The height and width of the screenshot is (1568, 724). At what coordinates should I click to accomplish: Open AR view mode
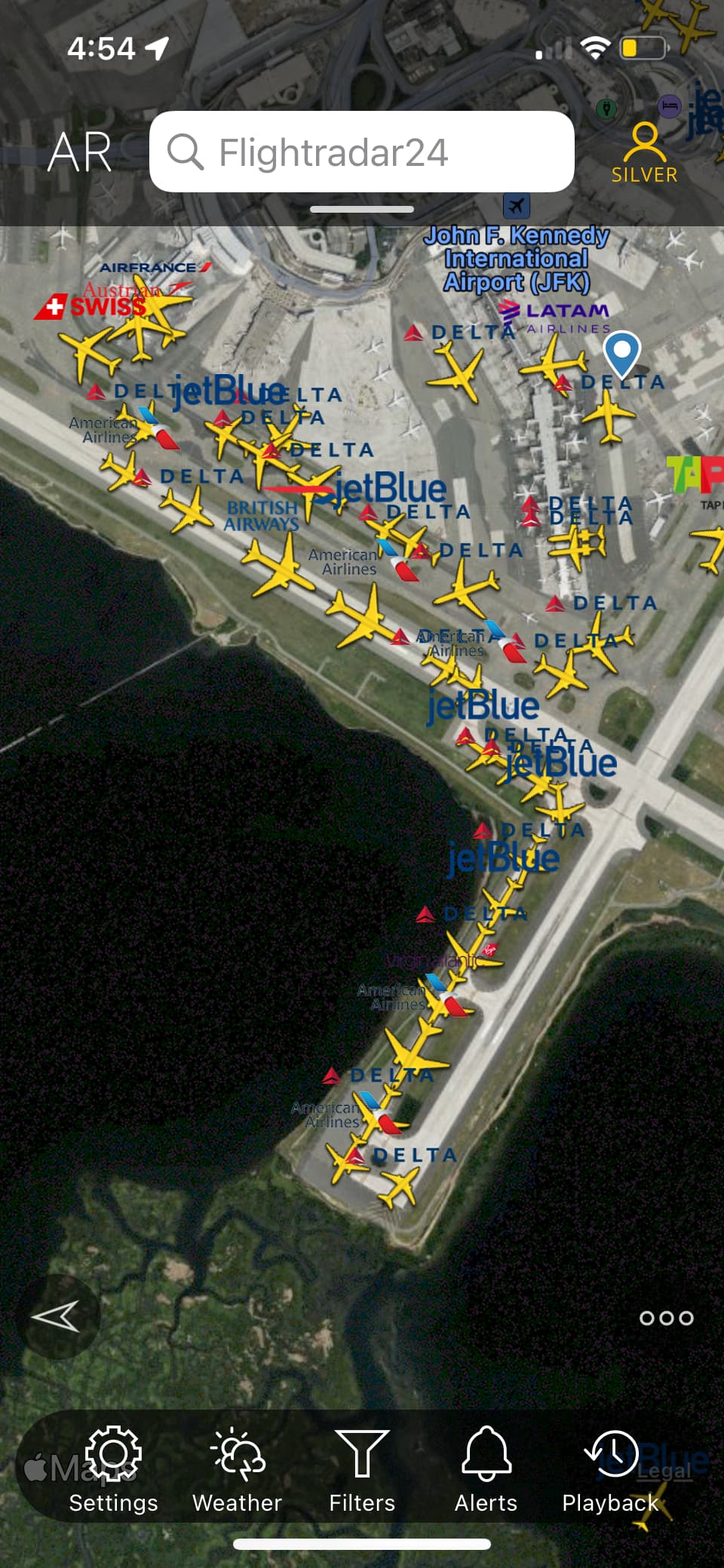80,152
